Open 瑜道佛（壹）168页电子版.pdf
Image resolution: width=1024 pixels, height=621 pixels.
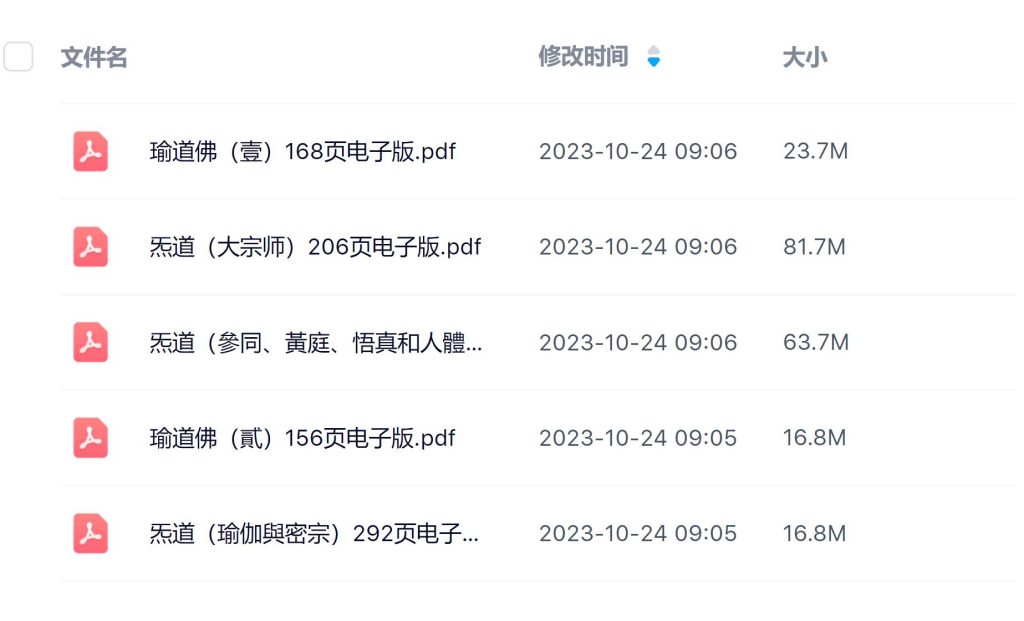coord(302,152)
